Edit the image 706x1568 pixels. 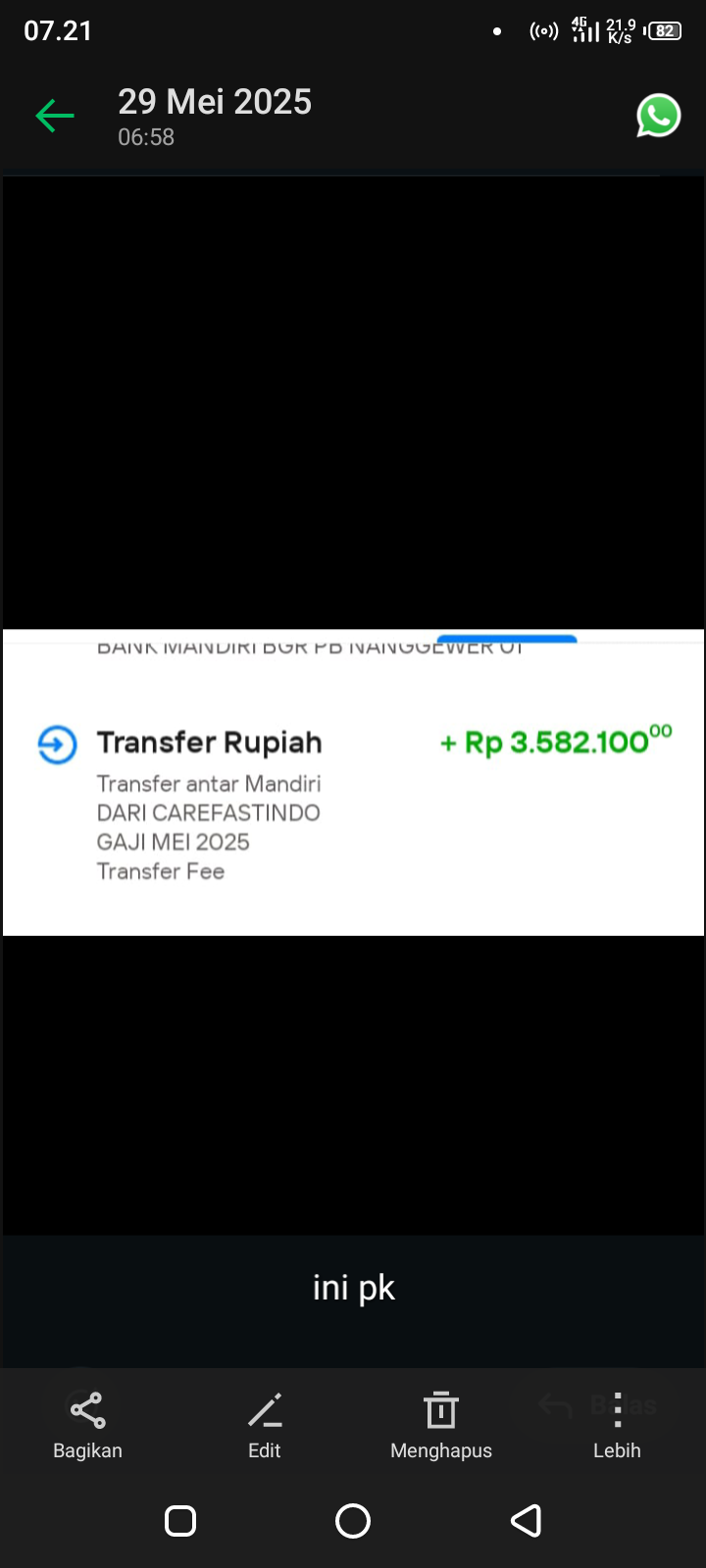tap(265, 1426)
